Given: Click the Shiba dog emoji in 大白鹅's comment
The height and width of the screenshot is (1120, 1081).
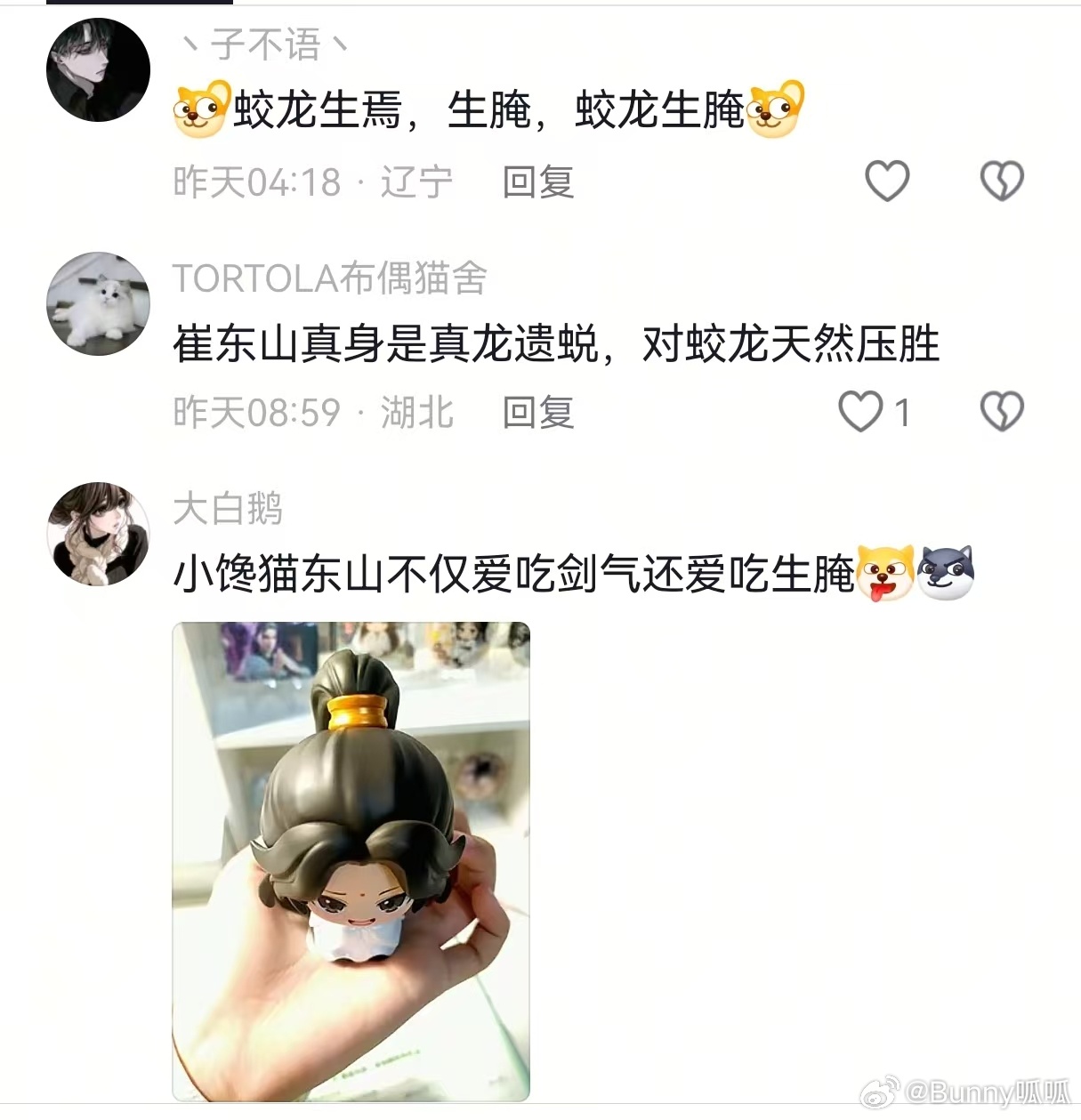Looking at the screenshot, I should coord(883,575).
